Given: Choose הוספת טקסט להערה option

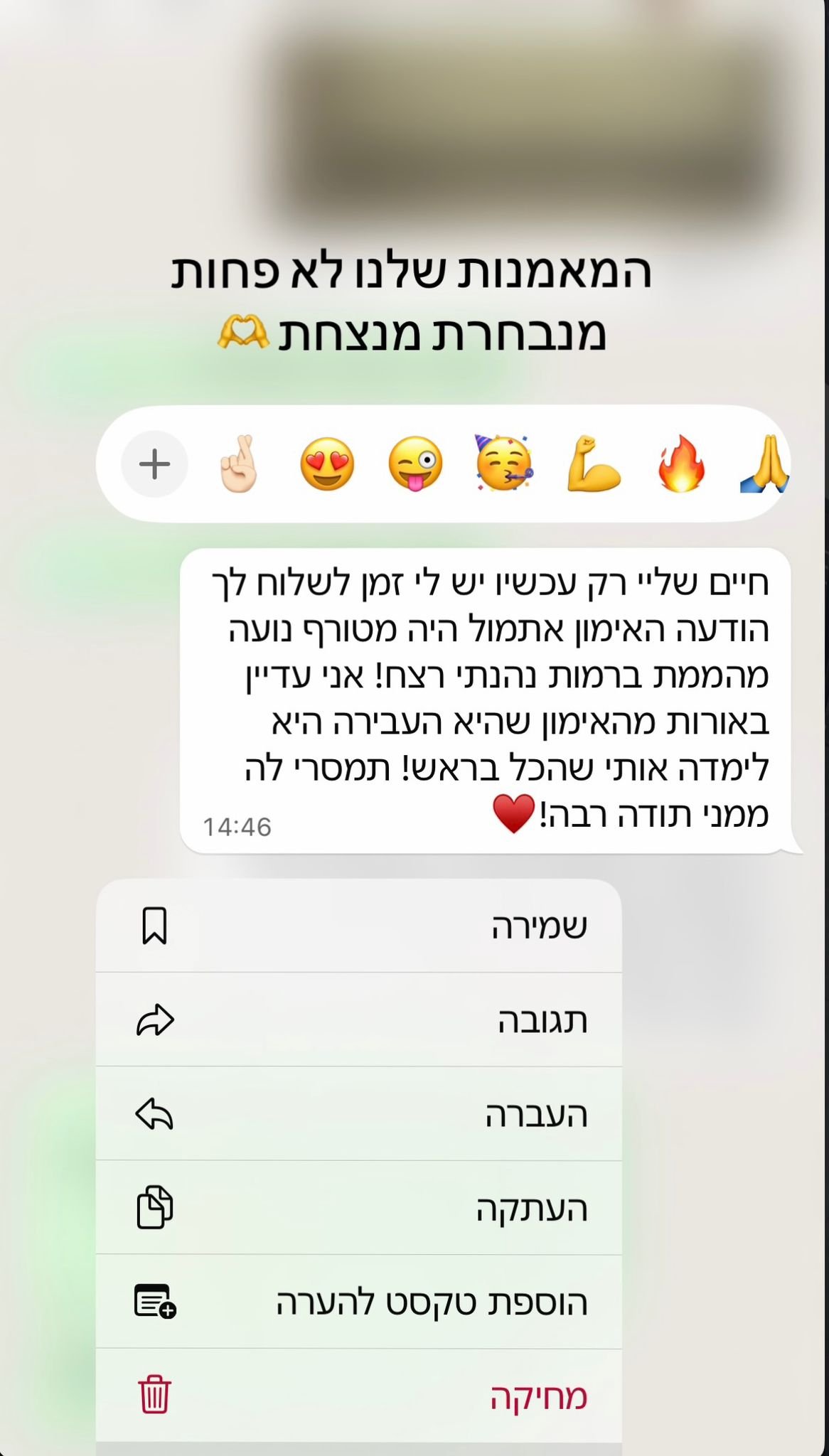Looking at the screenshot, I should [x=359, y=1302].
